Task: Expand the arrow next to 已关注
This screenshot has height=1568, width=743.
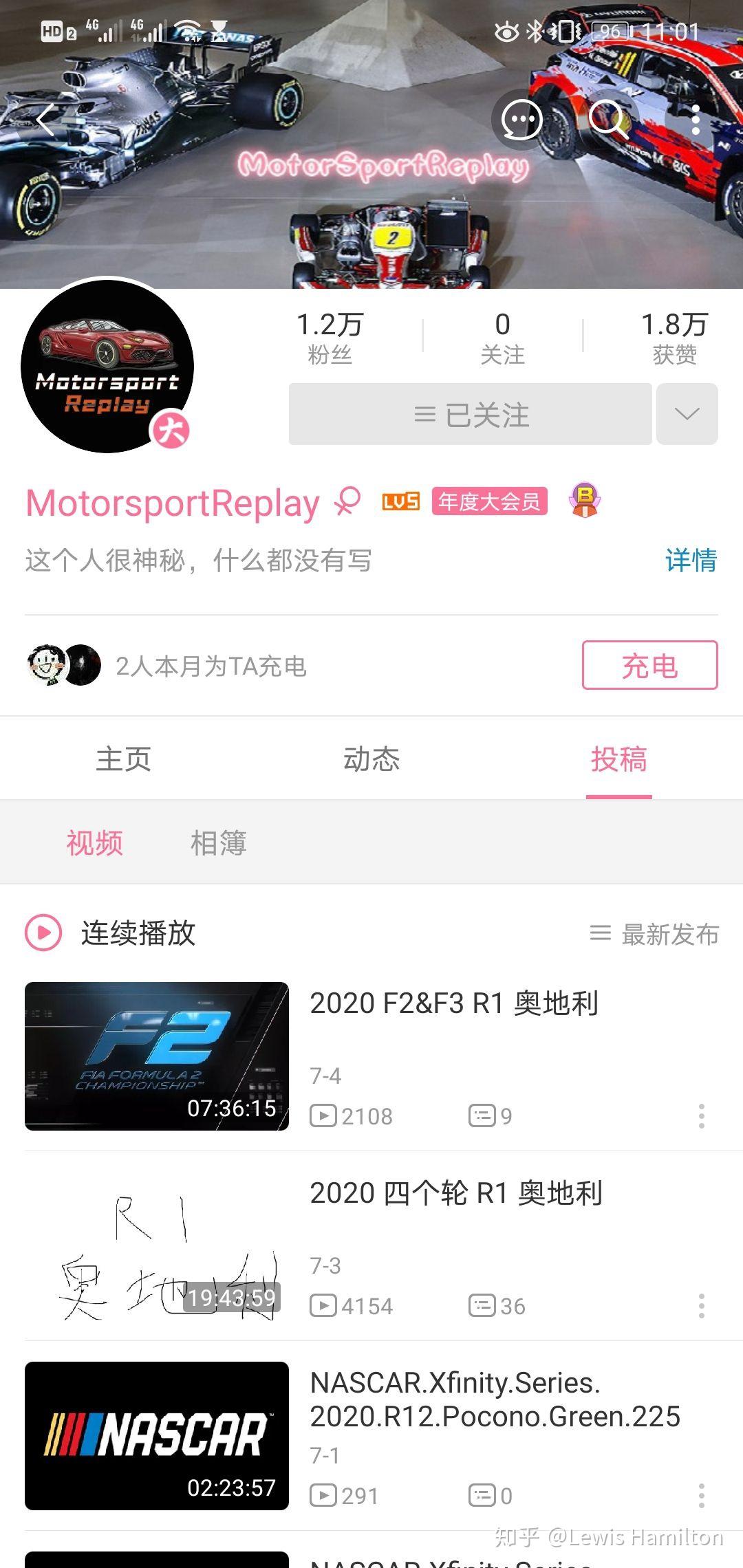Action: coord(687,415)
